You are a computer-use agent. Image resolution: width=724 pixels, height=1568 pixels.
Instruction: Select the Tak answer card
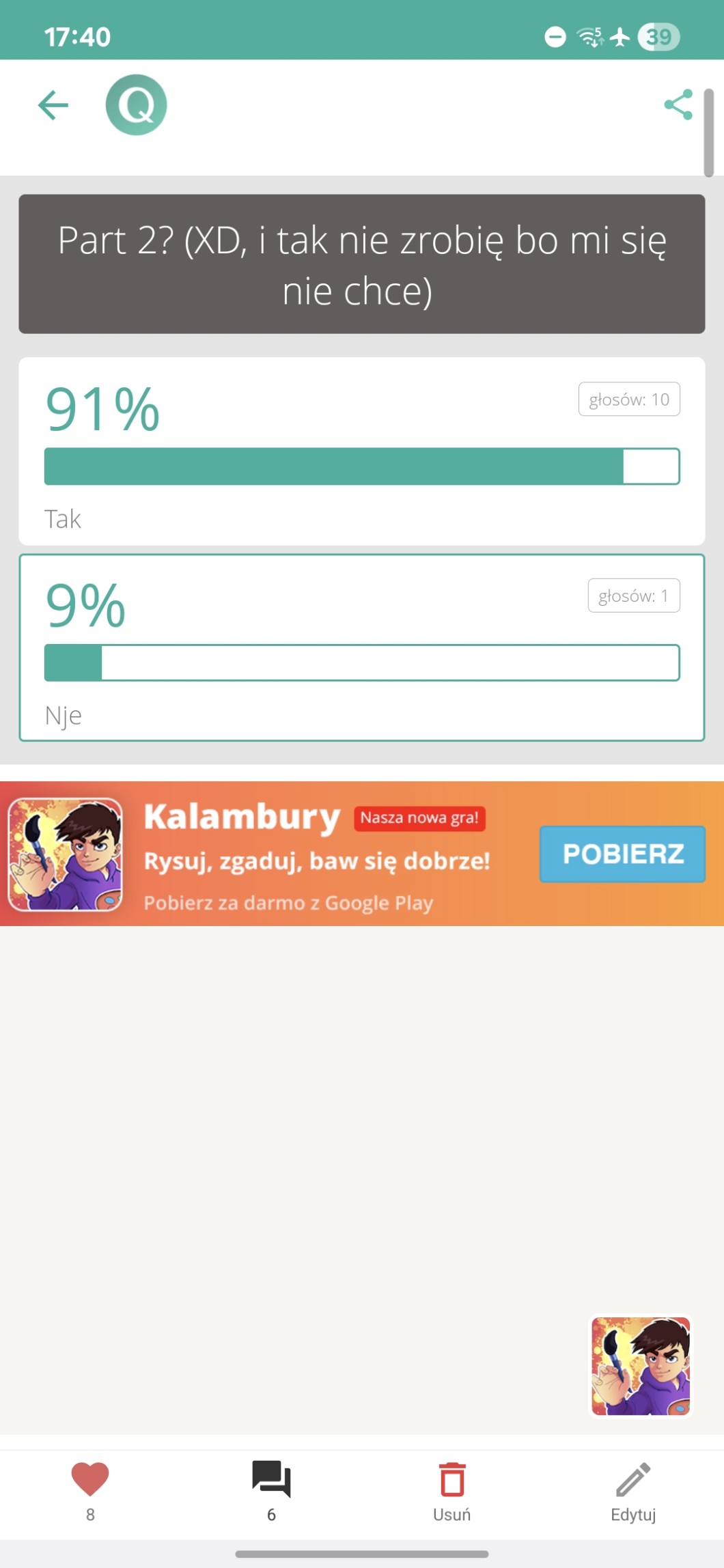(x=361, y=451)
